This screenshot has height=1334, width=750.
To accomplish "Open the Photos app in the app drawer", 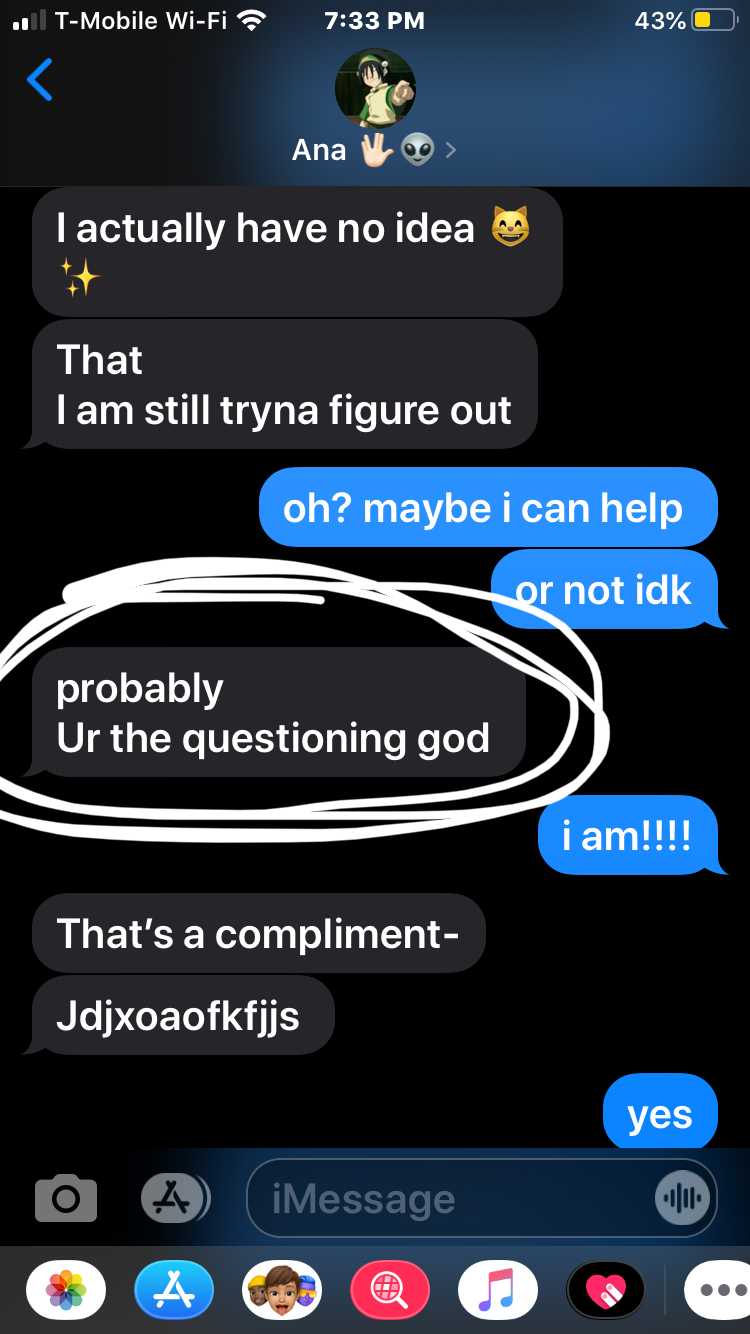I will click(66, 1291).
